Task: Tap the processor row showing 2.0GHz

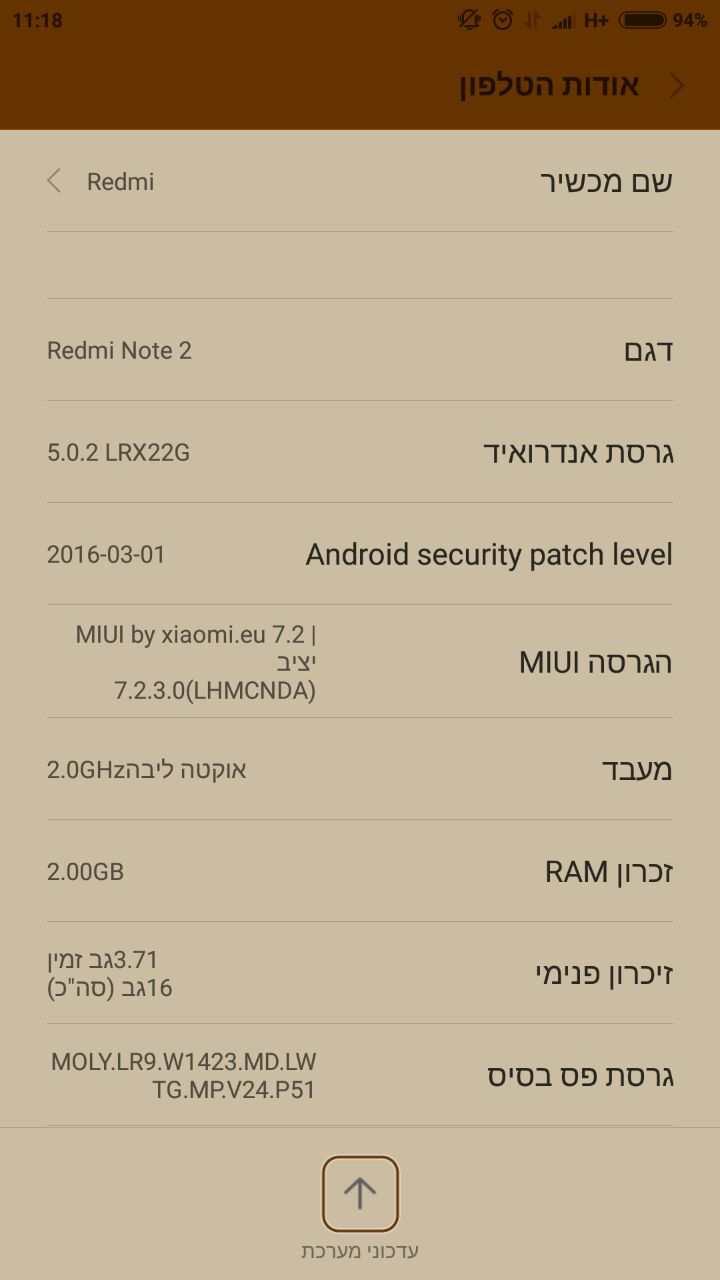Action: (x=360, y=769)
